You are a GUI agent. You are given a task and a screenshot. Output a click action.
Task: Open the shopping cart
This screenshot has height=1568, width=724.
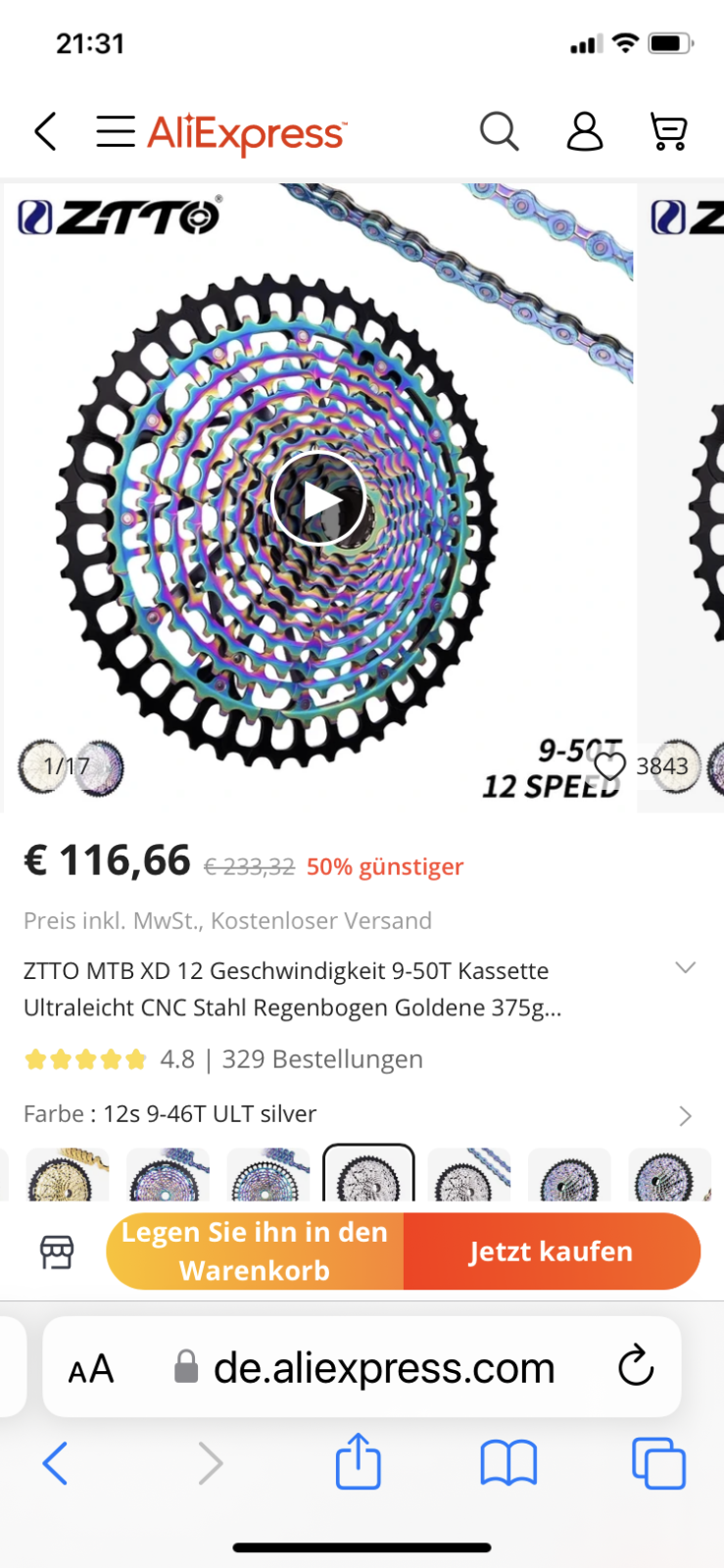pos(669,131)
